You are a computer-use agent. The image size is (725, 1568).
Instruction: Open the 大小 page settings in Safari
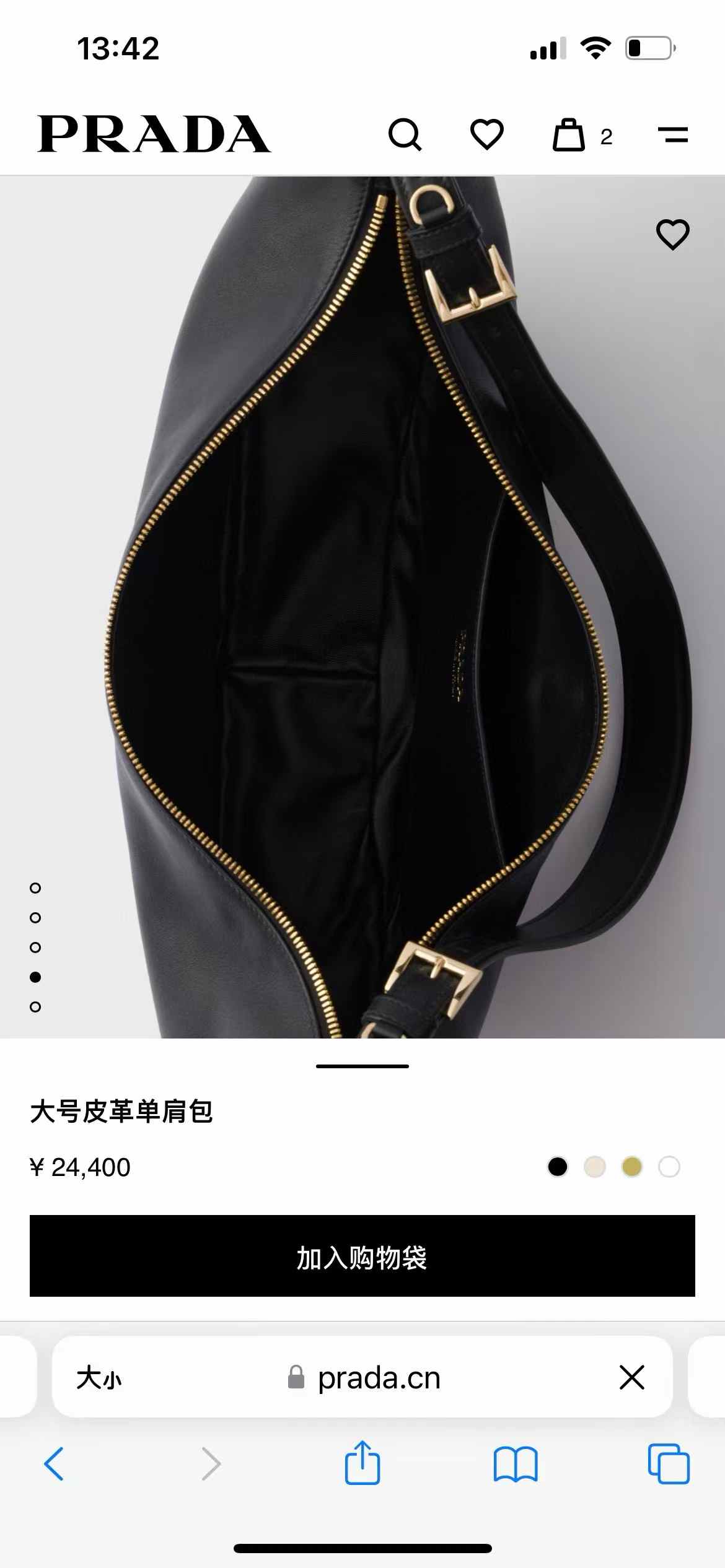click(x=99, y=1378)
